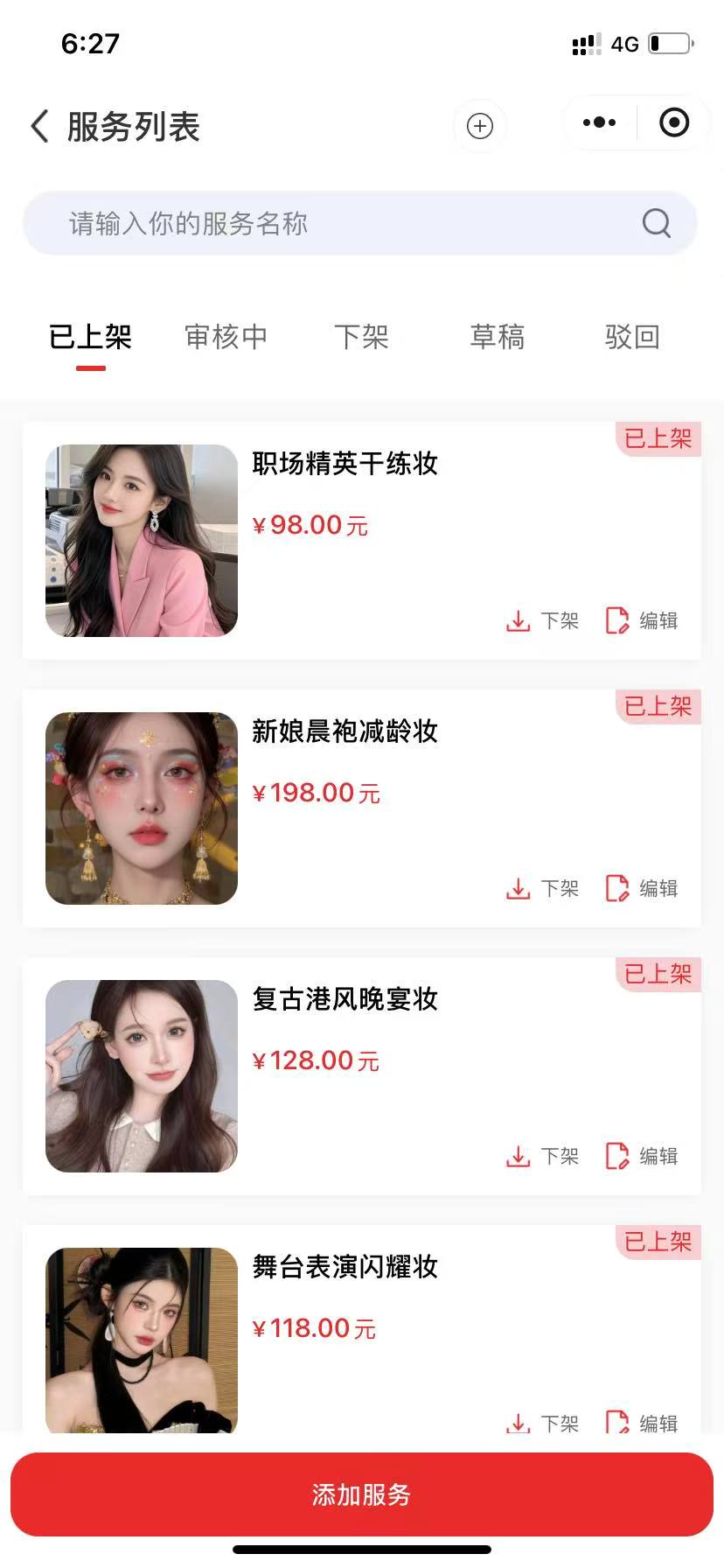
Task: Take 新娘晨袍减龄妆 off the shelf
Action: point(543,889)
